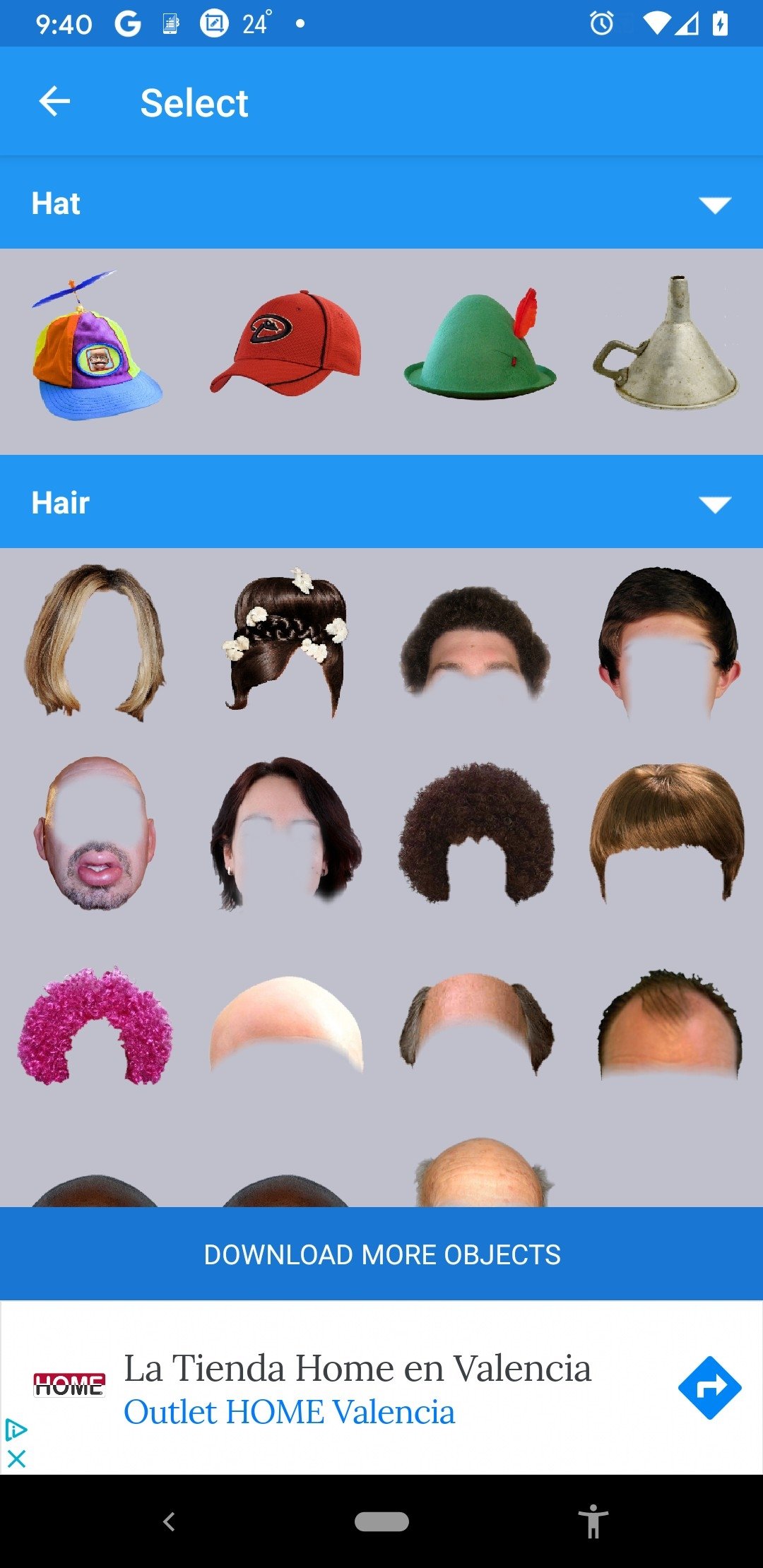The width and height of the screenshot is (763, 1568).
Task: Pick the pink curly clown wig
Action: (x=95, y=1026)
